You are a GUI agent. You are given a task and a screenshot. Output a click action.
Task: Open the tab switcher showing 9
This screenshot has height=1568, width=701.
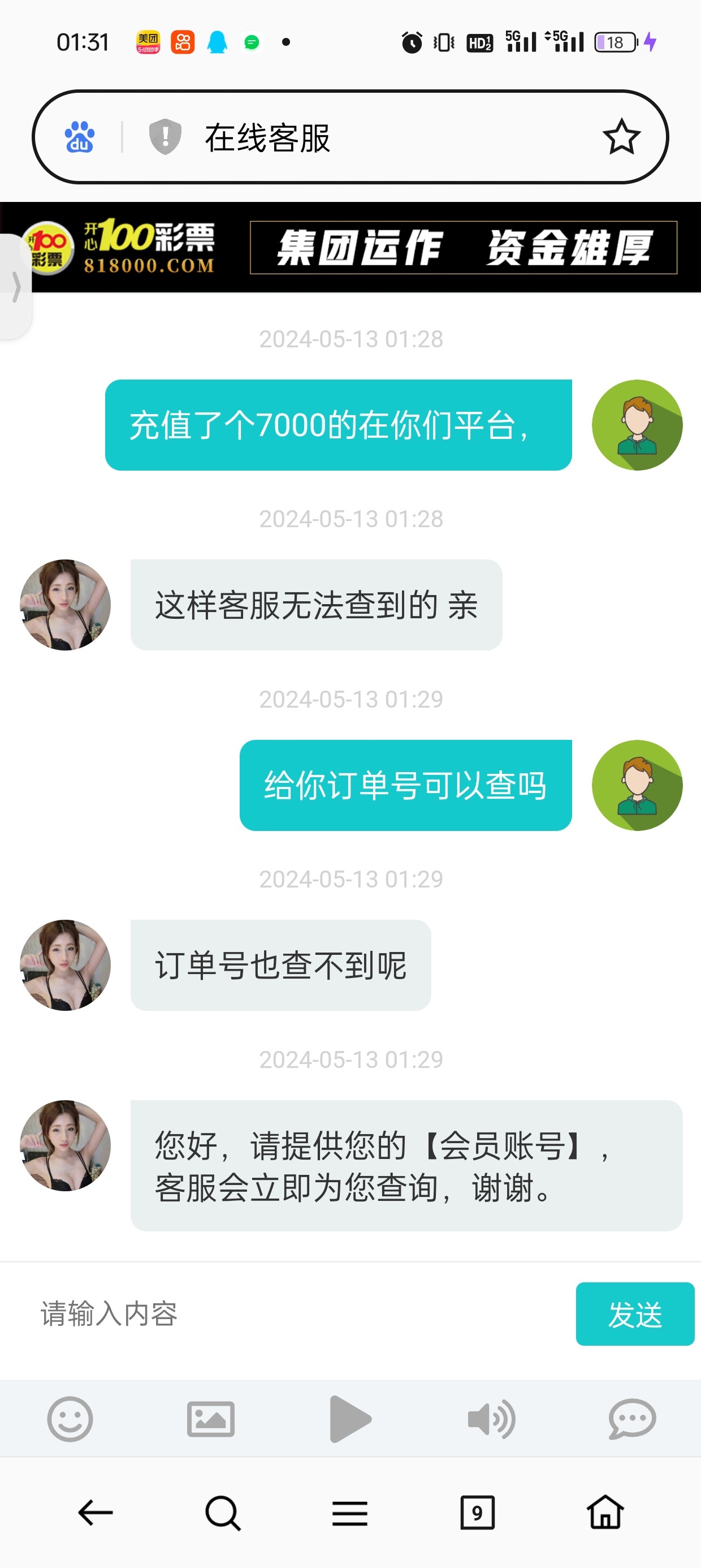(478, 1513)
